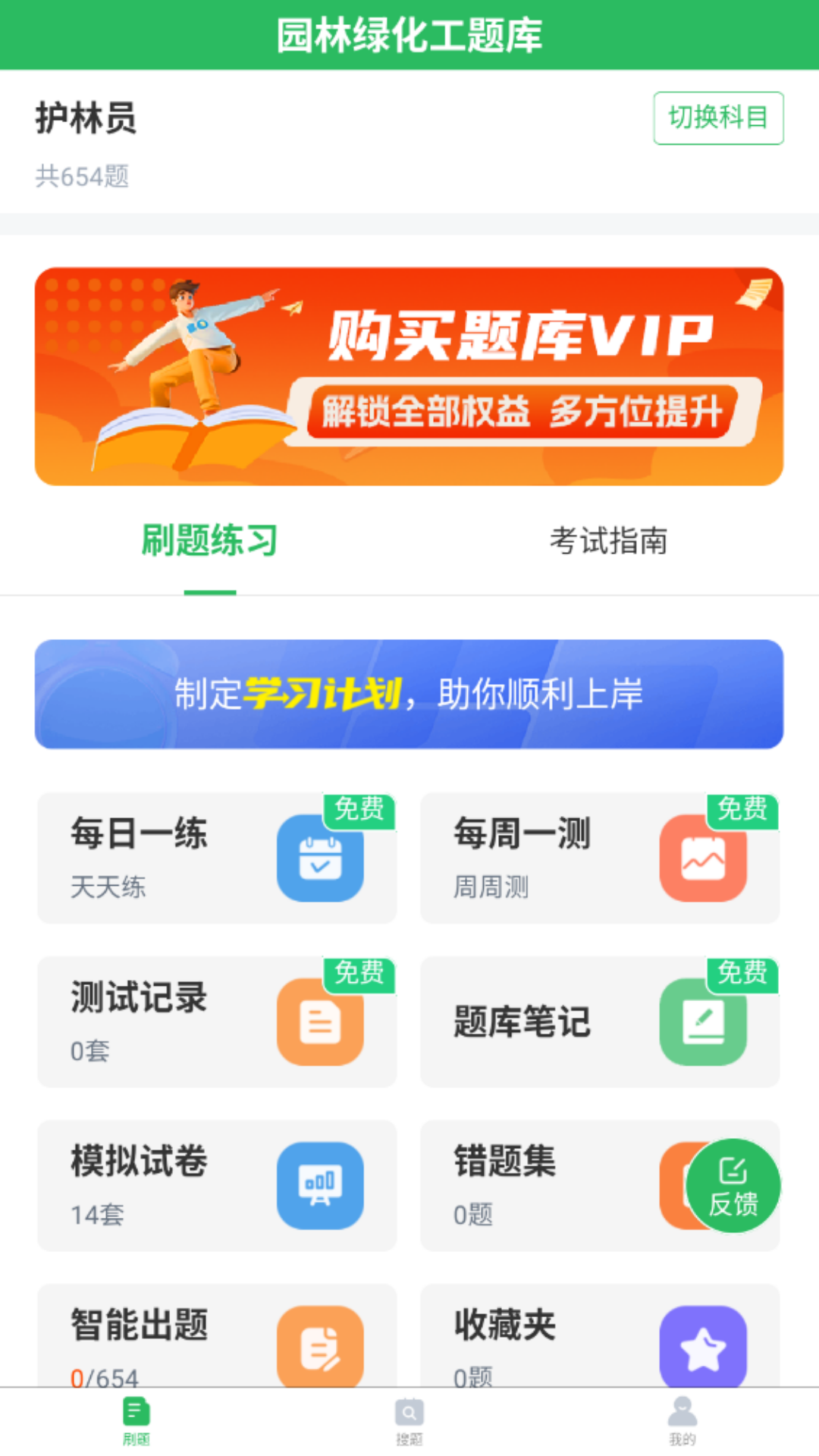Screen dimensions: 819x1456
Task: Switch to the 考试指南 tab
Action: [609, 541]
